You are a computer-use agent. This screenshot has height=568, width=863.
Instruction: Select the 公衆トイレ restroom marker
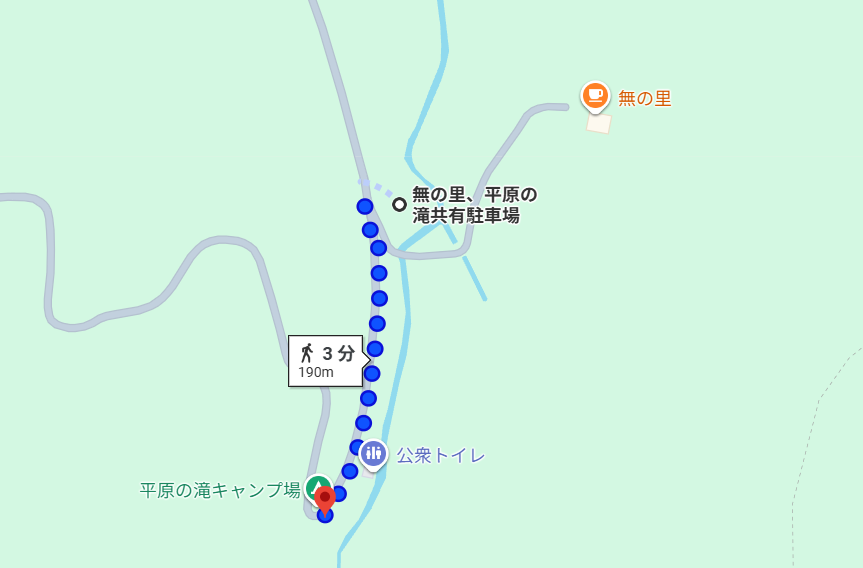[x=373, y=453]
